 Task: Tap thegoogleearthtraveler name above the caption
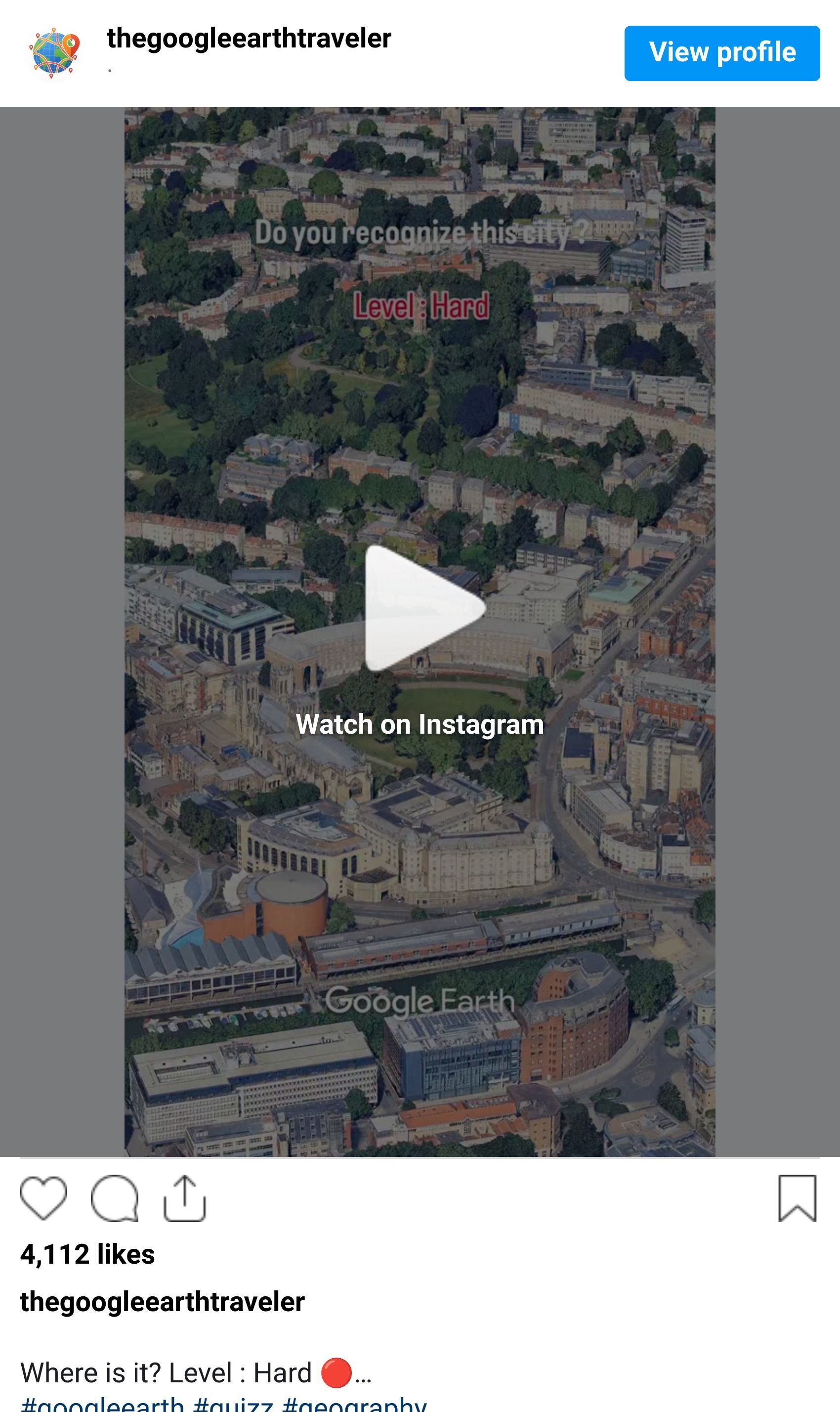[x=163, y=1302]
